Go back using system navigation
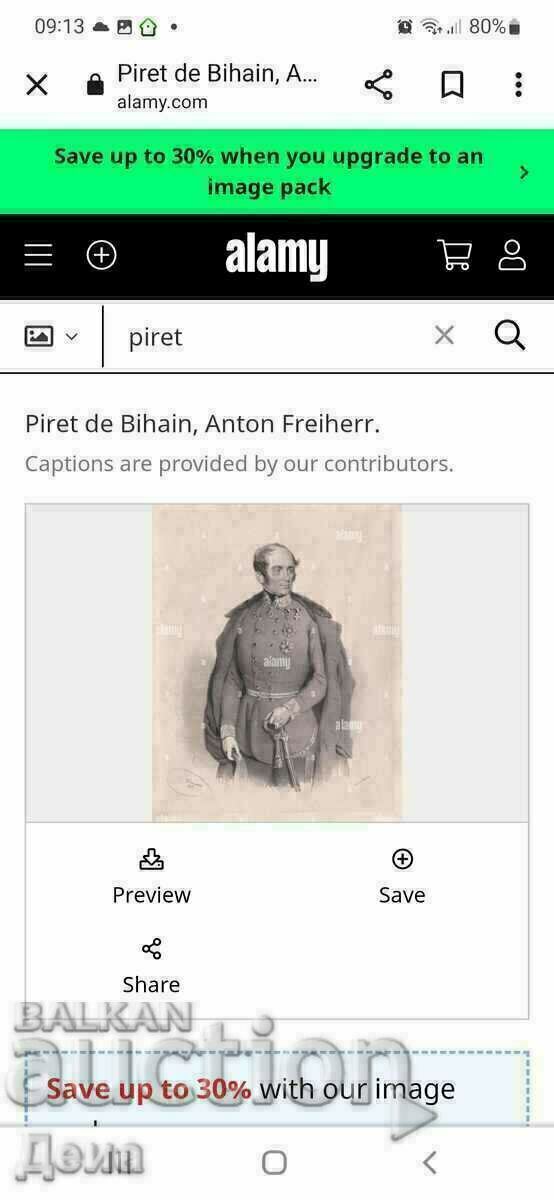The height and width of the screenshot is (1200, 554). coord(430,1162)
